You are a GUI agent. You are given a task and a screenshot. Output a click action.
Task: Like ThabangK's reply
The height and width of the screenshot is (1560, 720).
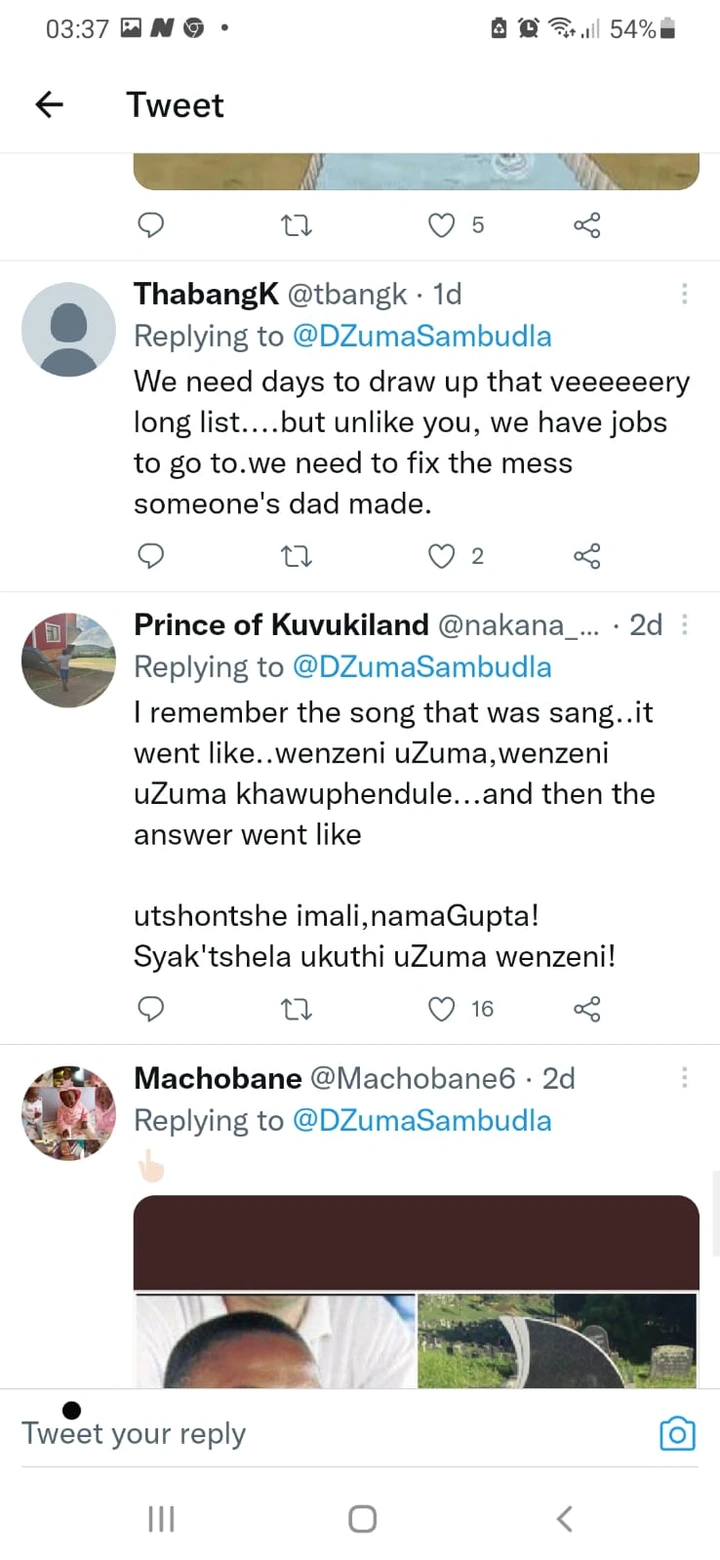point(442,556)
